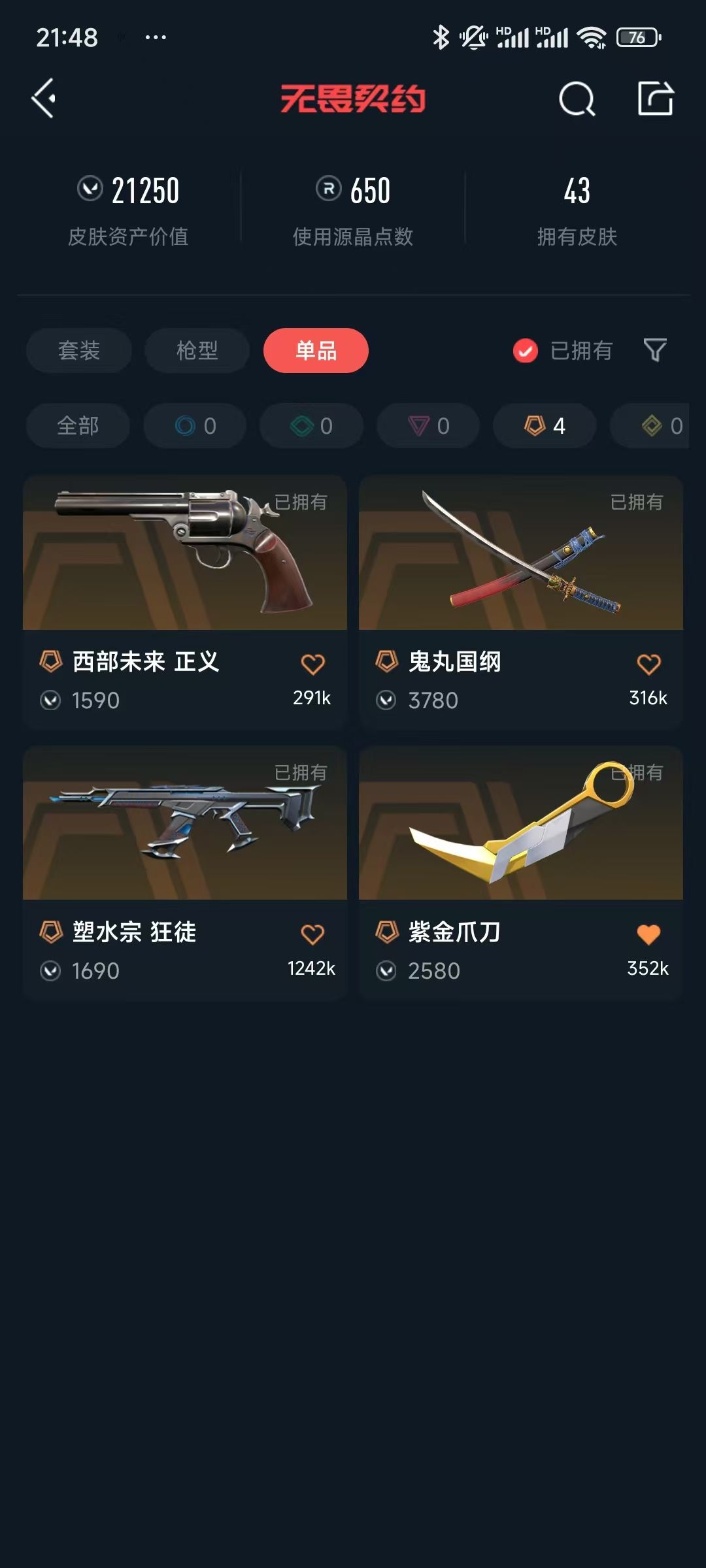Filter by the purple triangle rarity chip
This screenshot has height=1568, width=706.
pos(428,425)
